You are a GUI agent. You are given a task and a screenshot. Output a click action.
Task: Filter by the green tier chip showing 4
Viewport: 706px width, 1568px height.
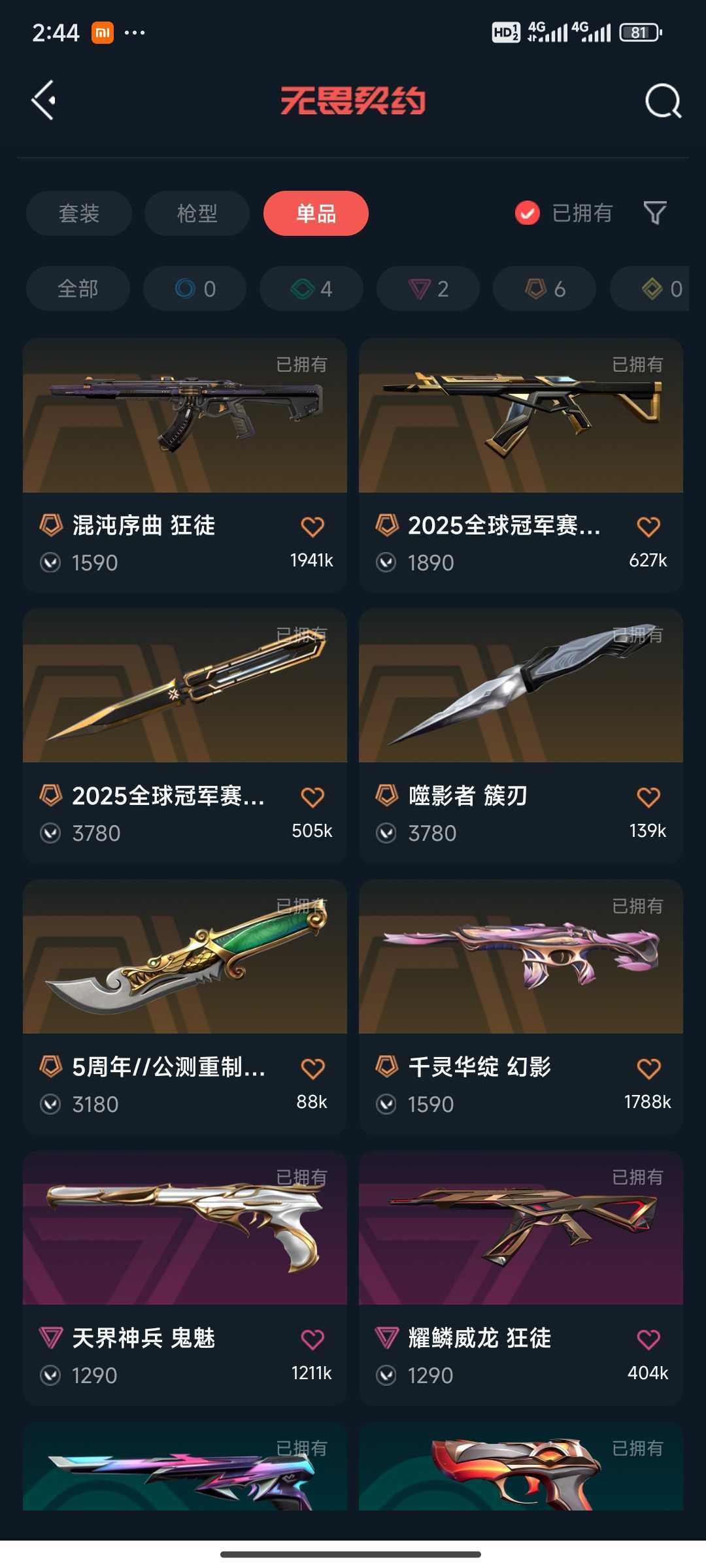tap(311, 289)
